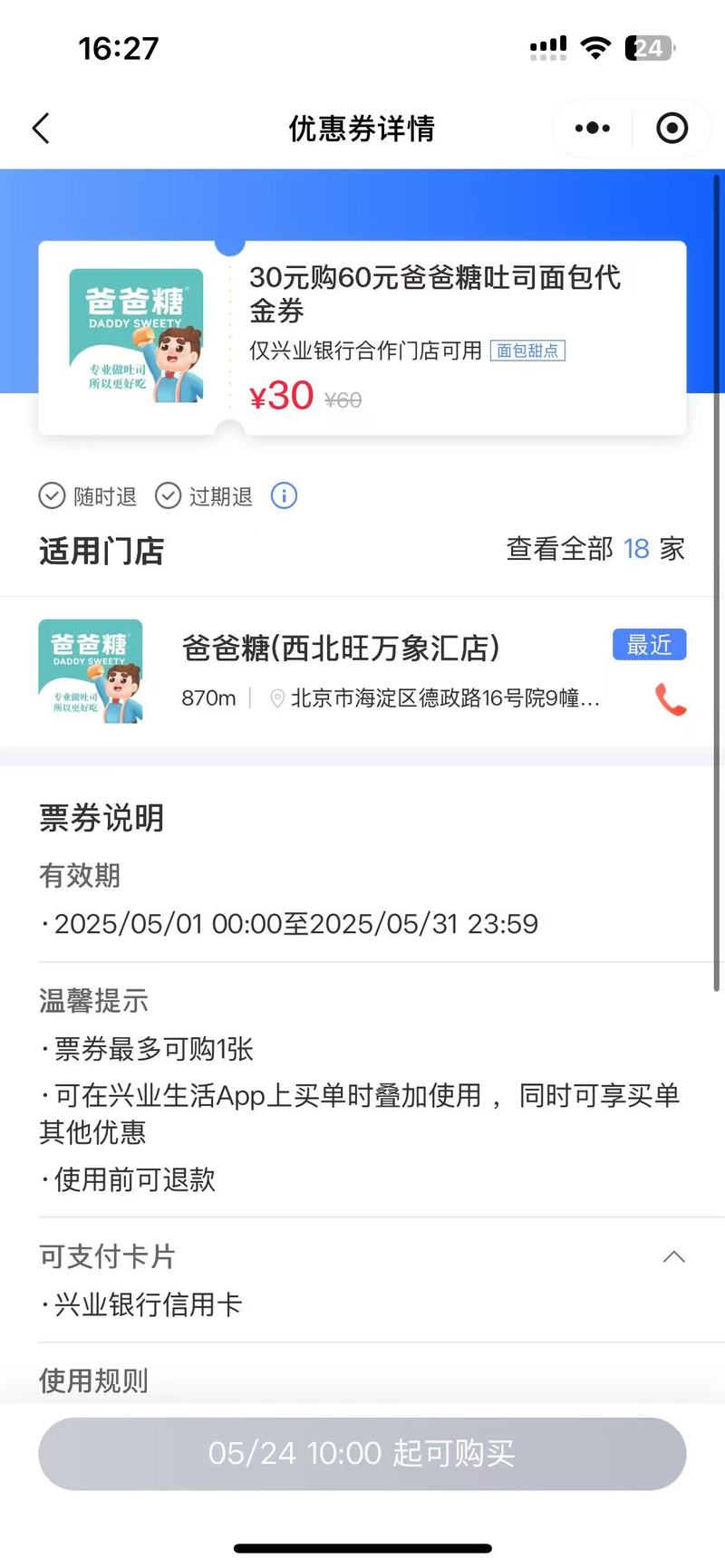Close the mini program with the circle button

(x=672, y=129)
